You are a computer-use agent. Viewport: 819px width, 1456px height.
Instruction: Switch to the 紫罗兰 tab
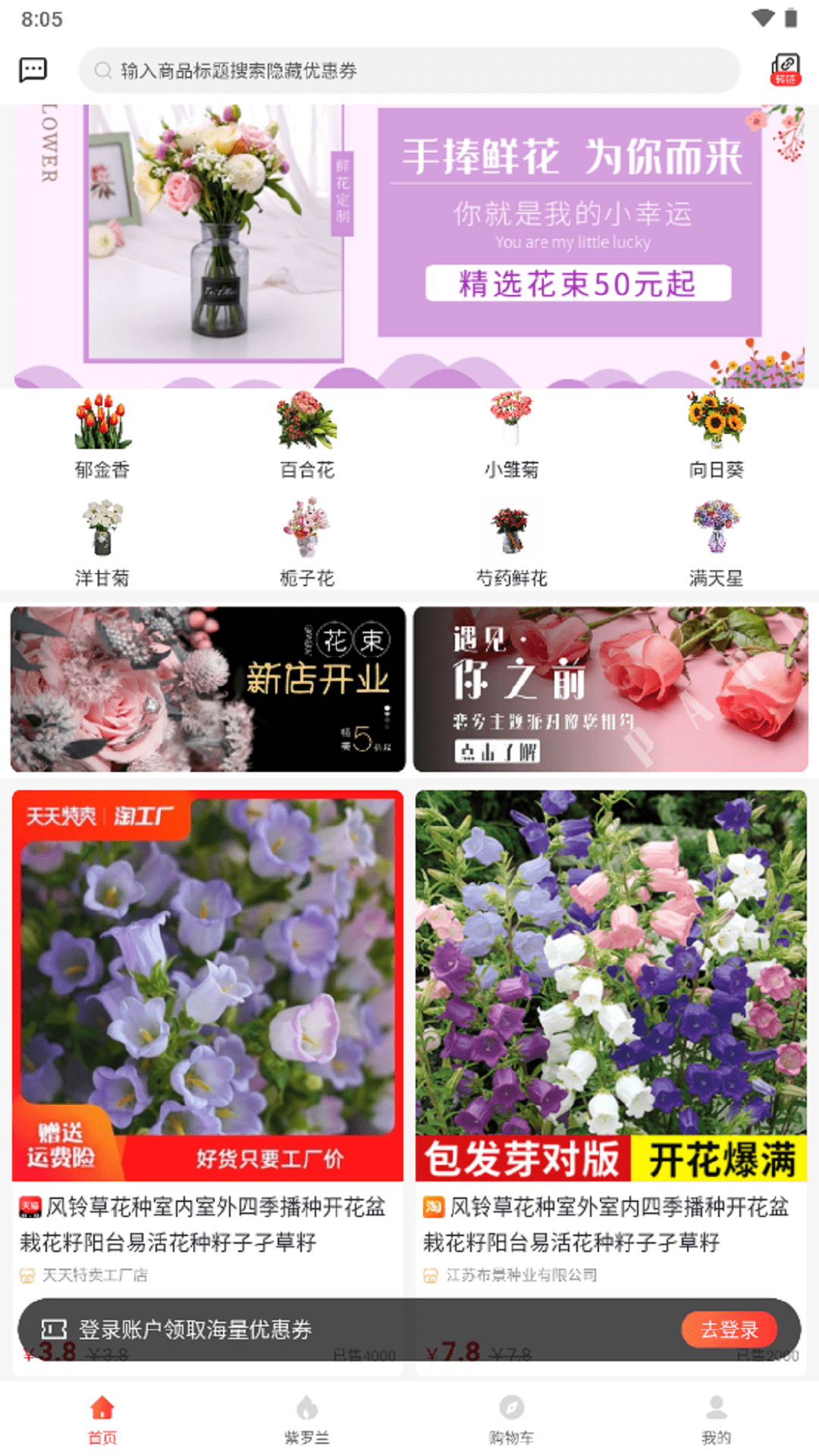tap(307, 1418)
